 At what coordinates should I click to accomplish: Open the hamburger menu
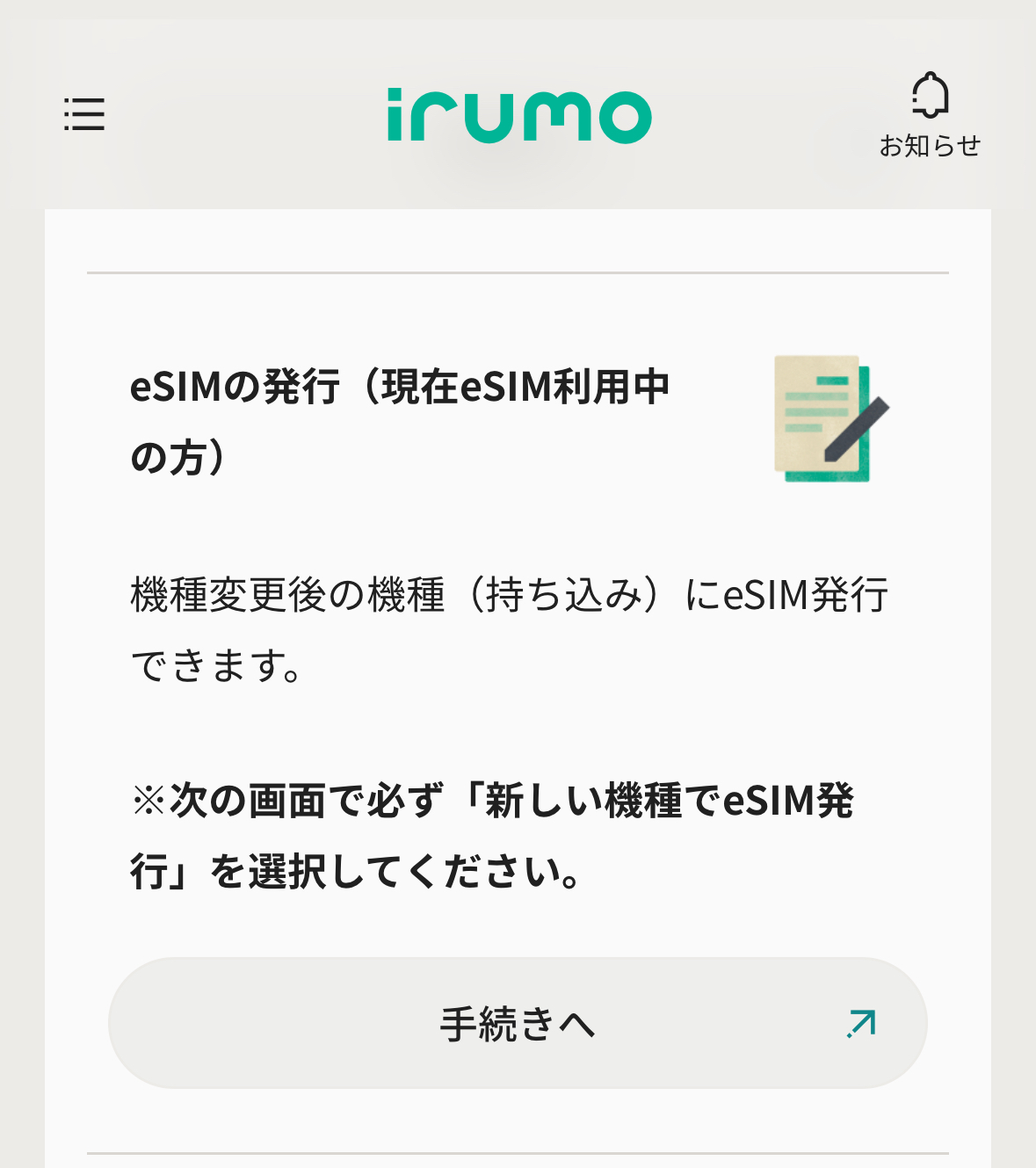pyautogui.click(x=84, y=114)
